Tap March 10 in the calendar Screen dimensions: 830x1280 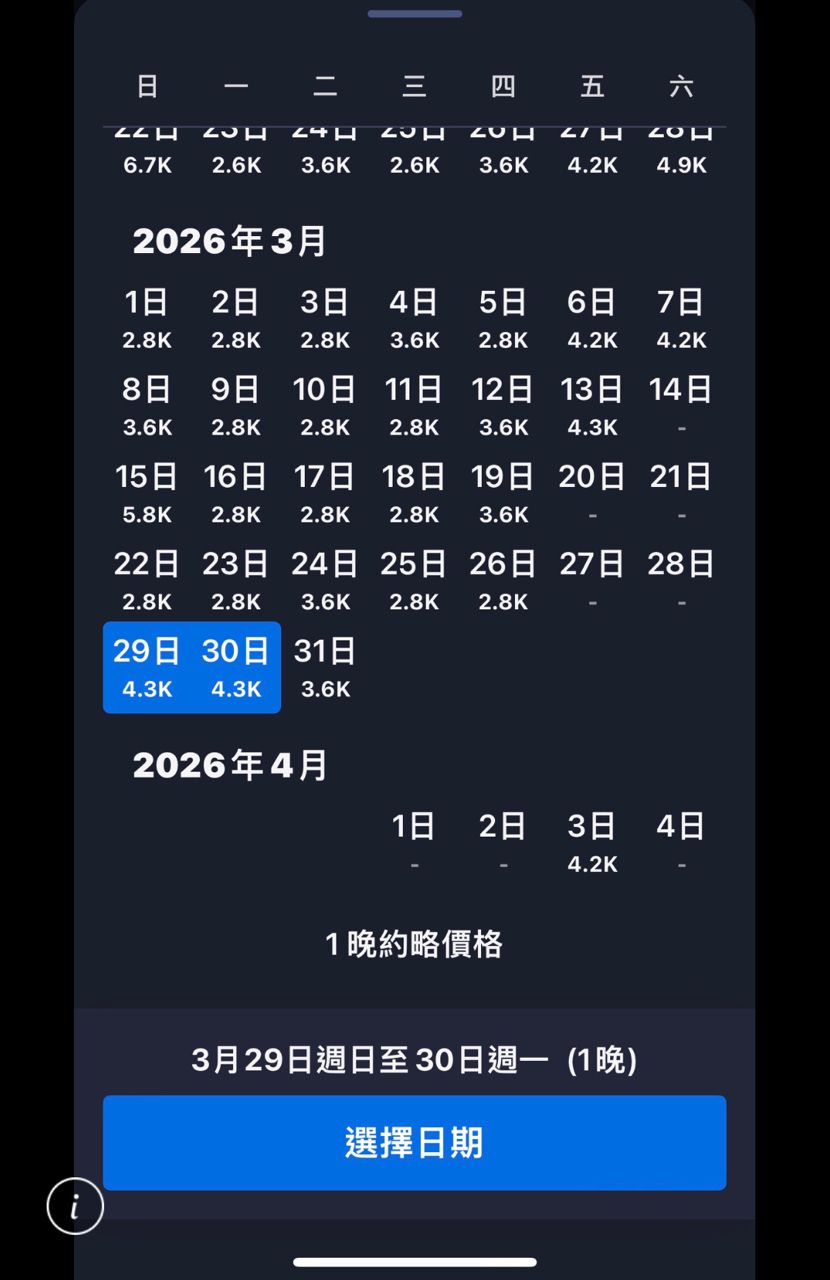(x=325, y=405)
